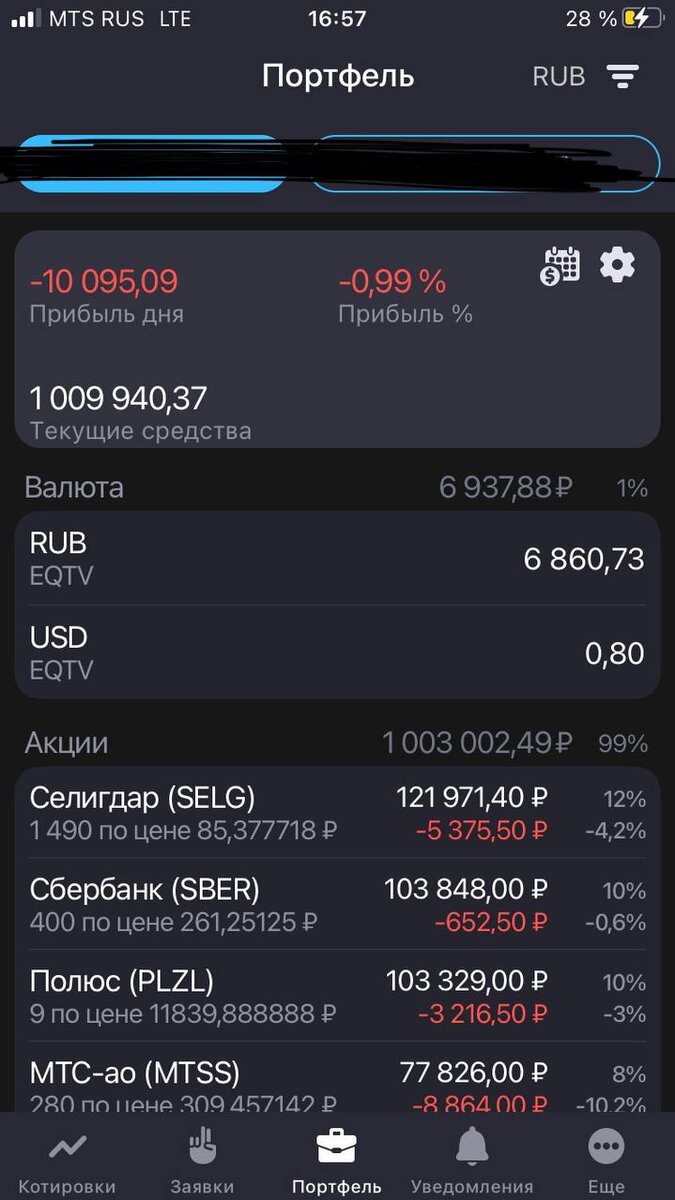675x1200 pixels.
Task: Open the Сбербанк (SBER) position
Action: coord(337,904)
